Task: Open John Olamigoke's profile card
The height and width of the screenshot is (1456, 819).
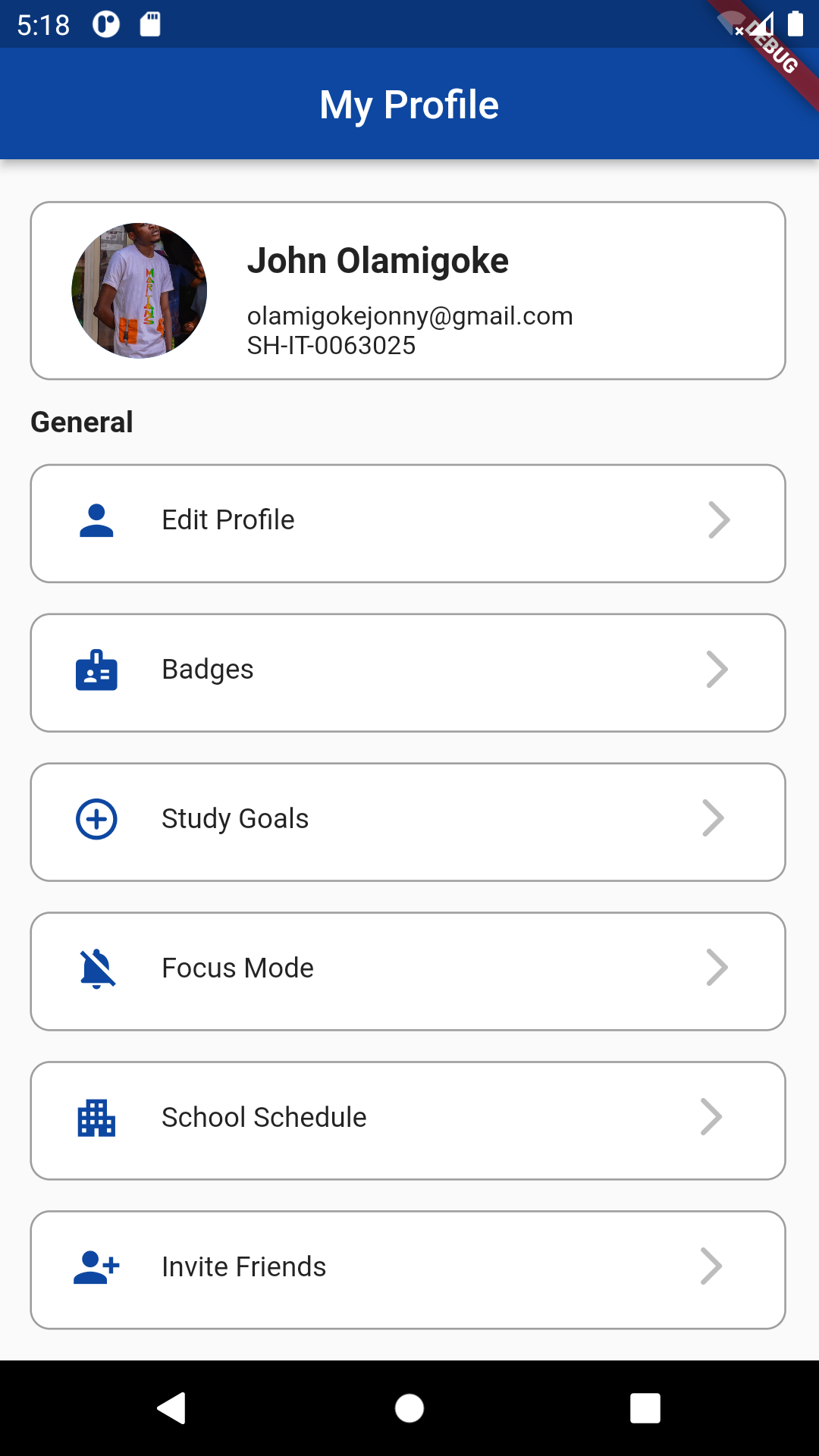Action: point(408,290)
